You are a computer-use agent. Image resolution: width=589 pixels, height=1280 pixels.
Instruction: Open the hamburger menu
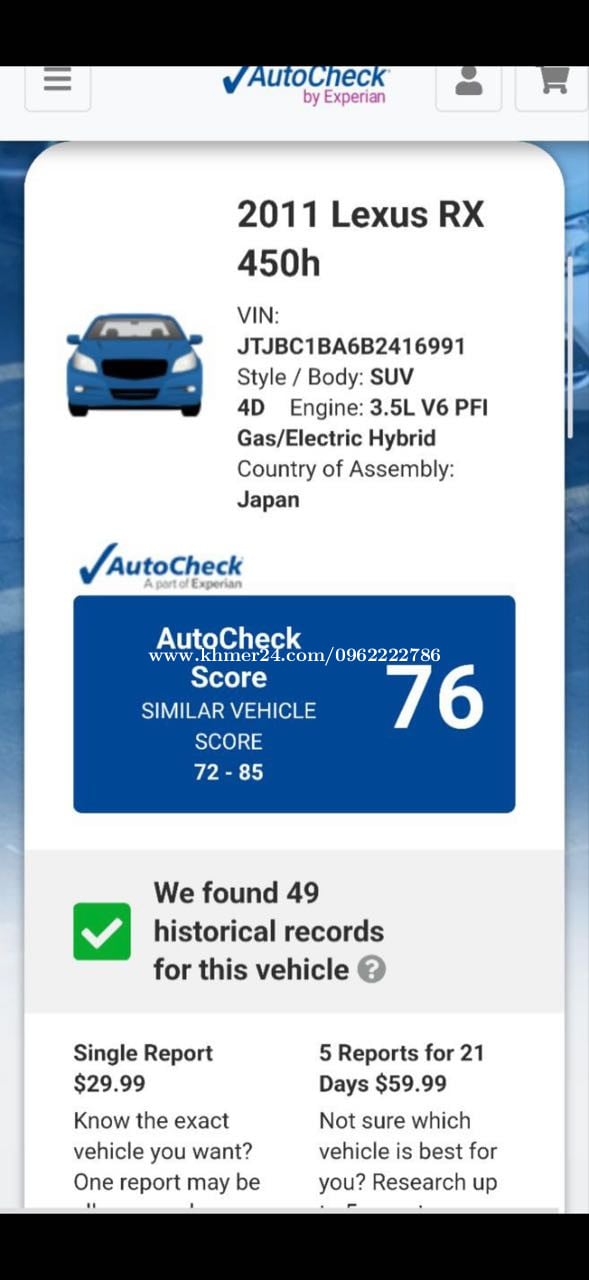click(57, 84)
